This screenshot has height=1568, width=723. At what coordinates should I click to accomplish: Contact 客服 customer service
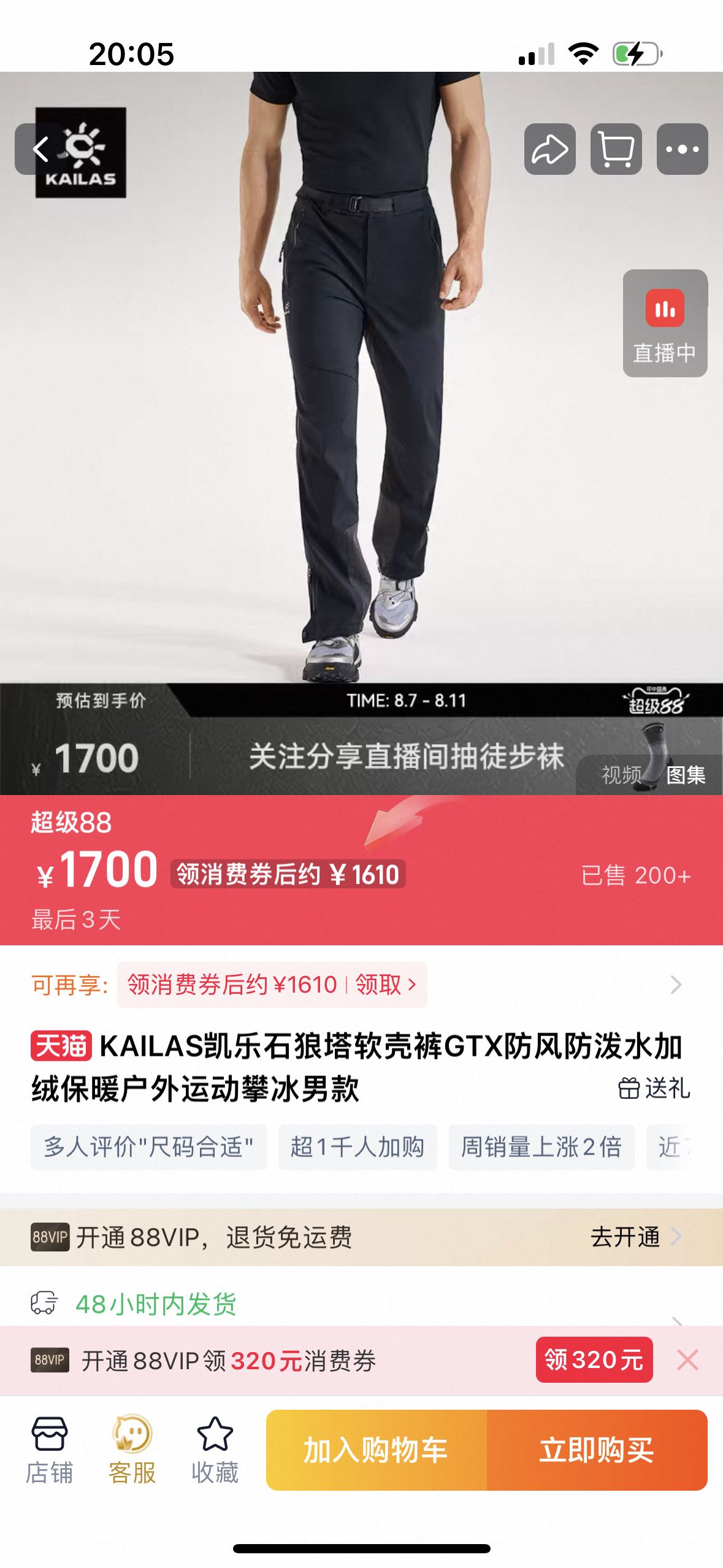pyautogui.click(x=132, y=1450)
